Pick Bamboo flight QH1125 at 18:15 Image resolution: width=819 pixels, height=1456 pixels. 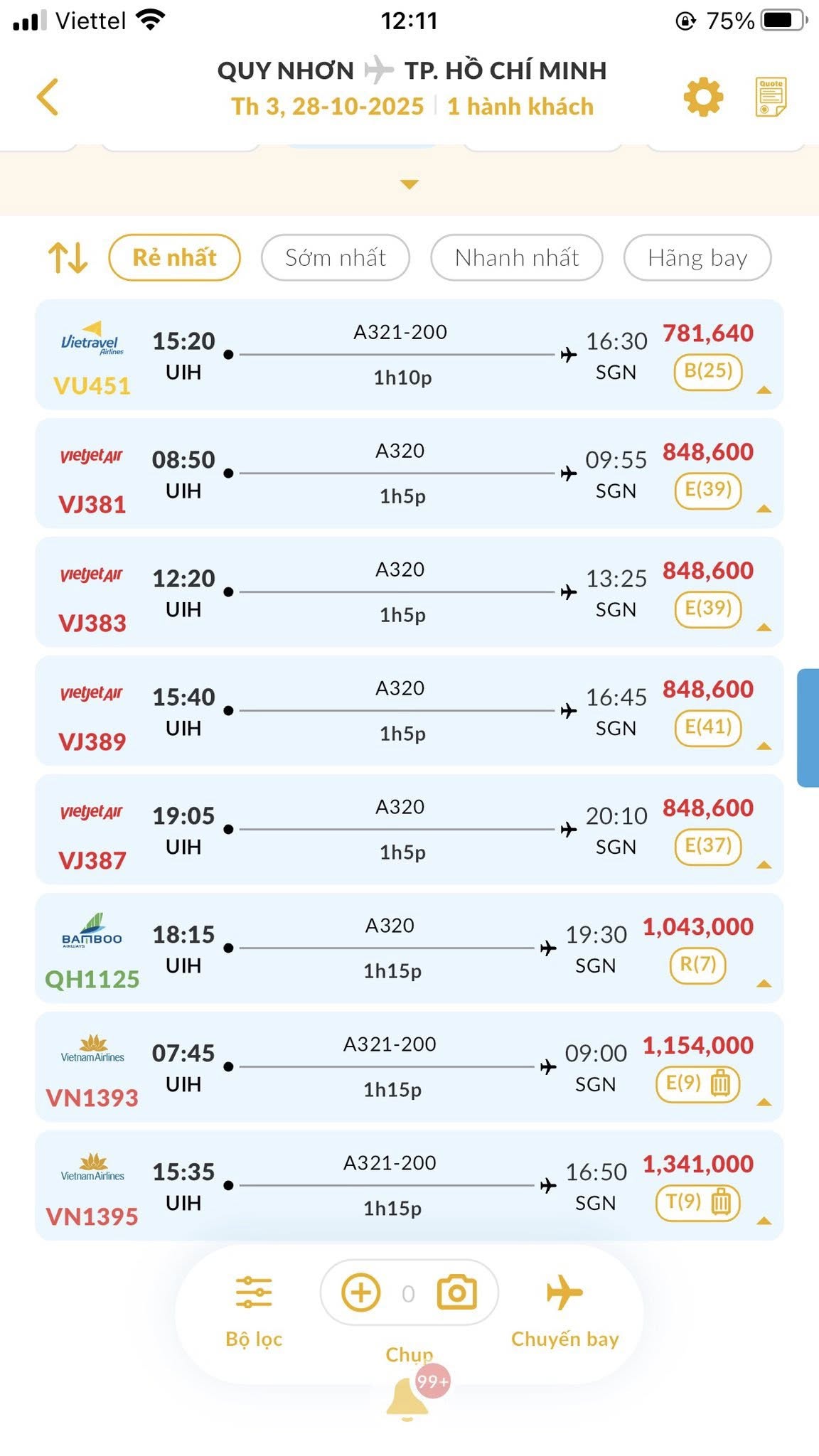[x=409, y=948]
